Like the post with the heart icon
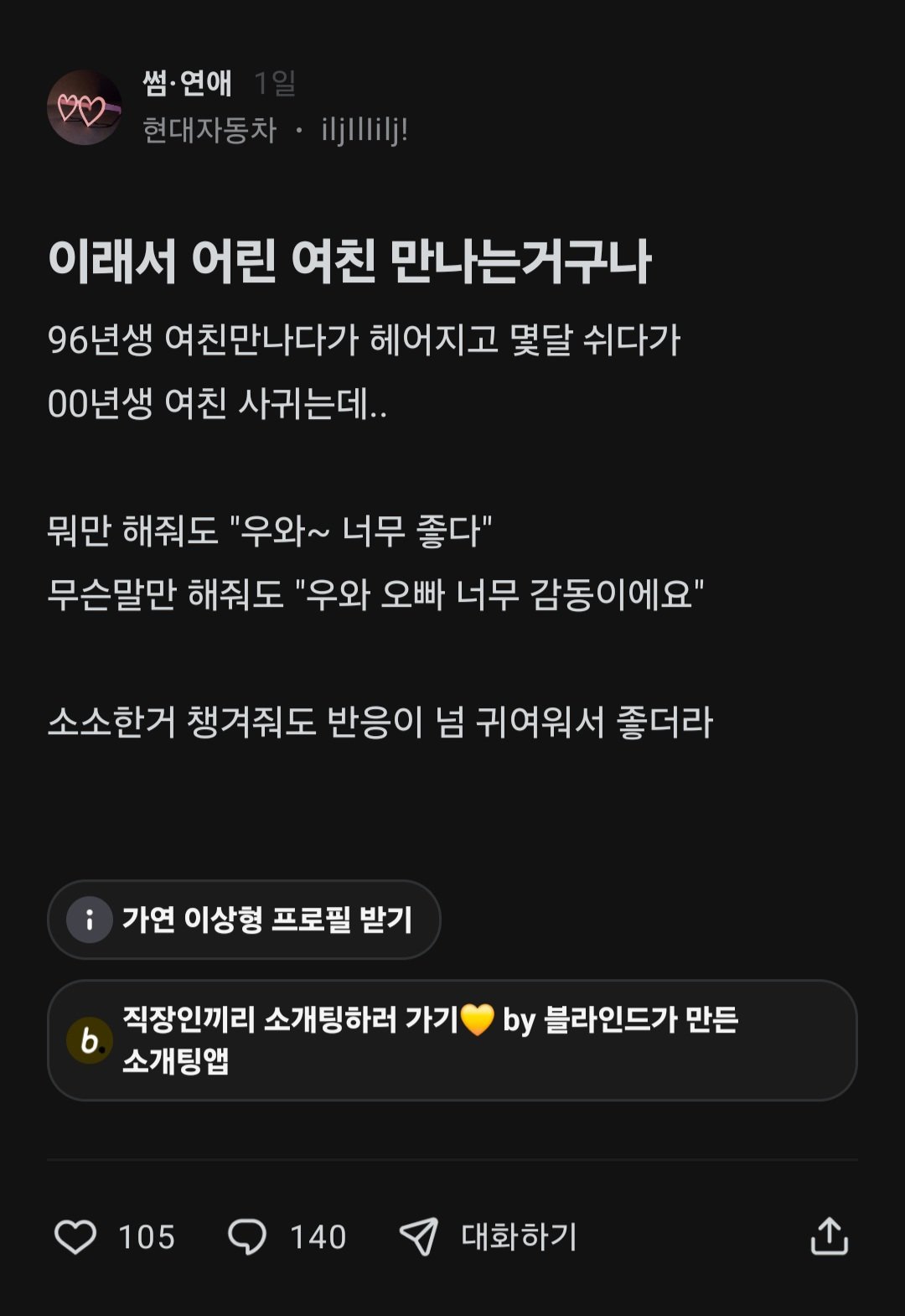The height and width of the screenshot is (1316, 905). pos(75,1236)
